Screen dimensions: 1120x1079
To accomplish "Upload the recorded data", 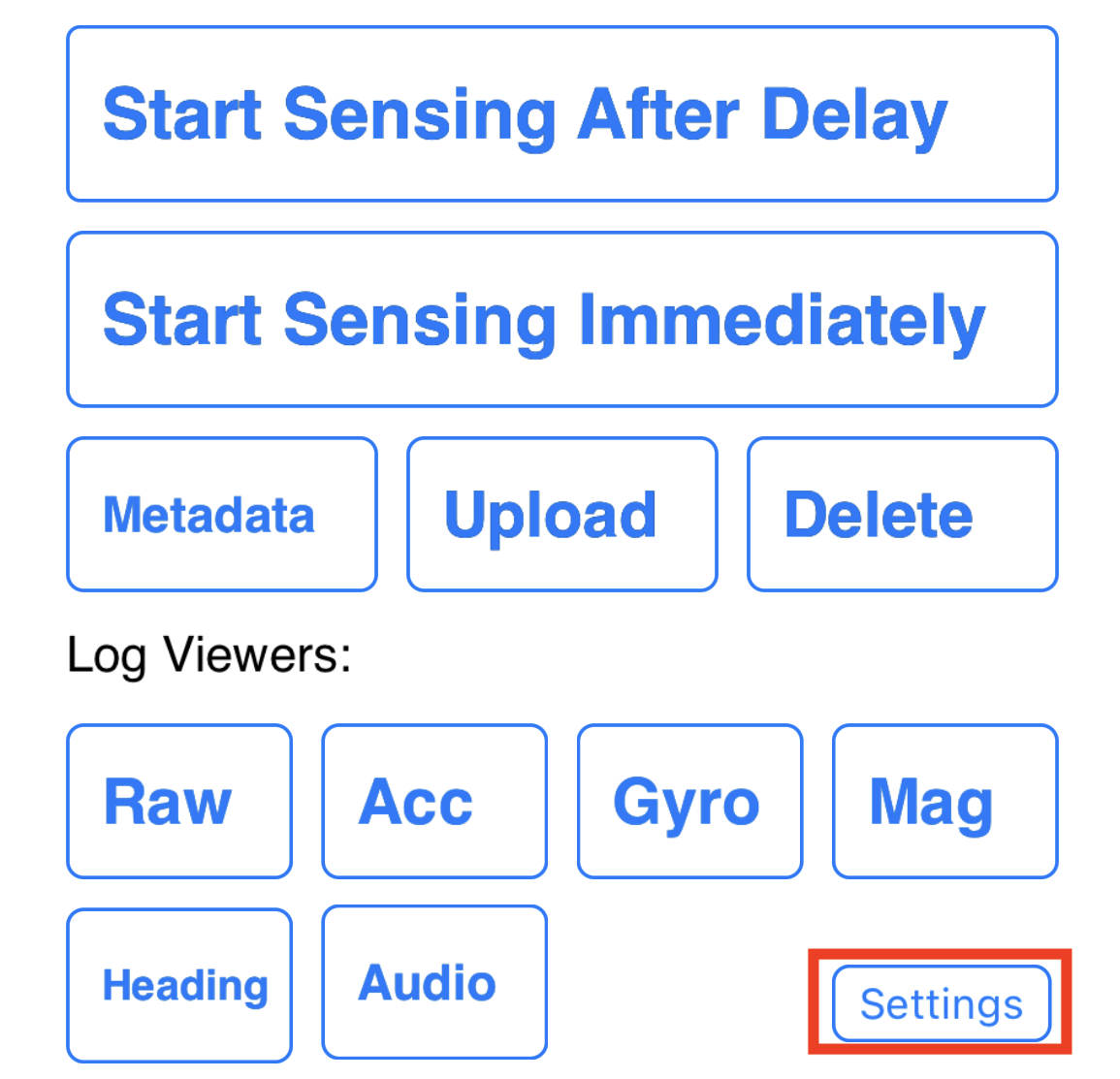I will (561, 514).
